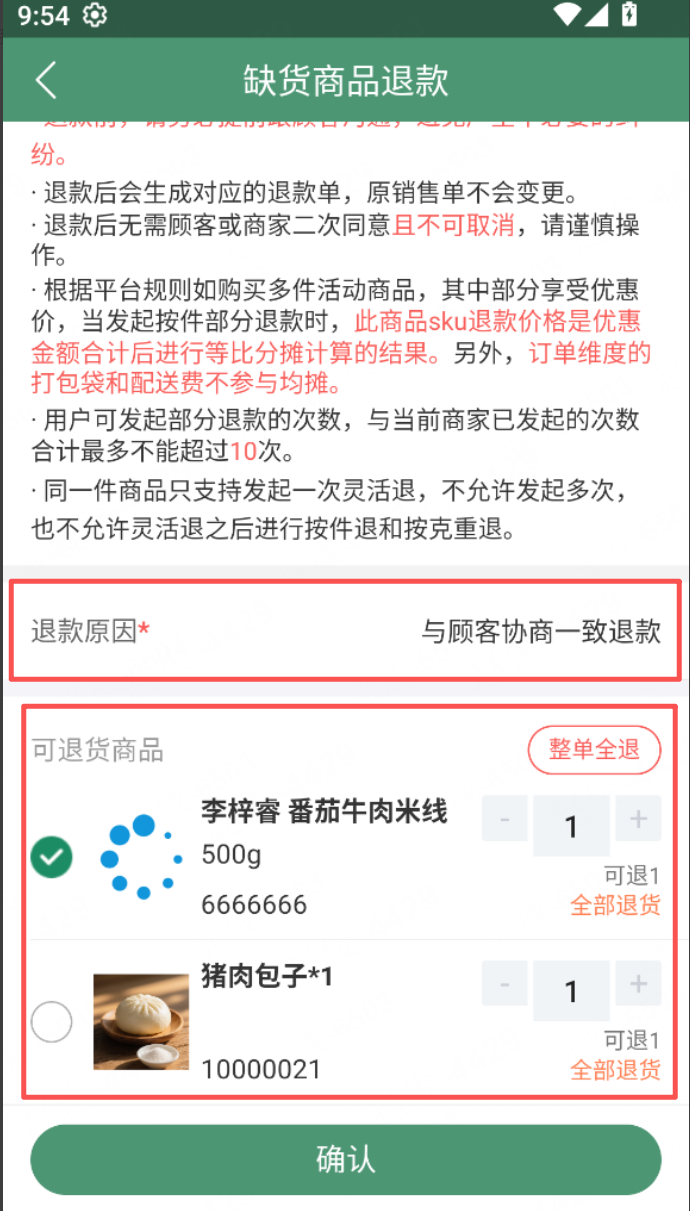Choose 全部退货 for 番茄牛肉米线
The image size is (690, 1211).
(615, 906)
